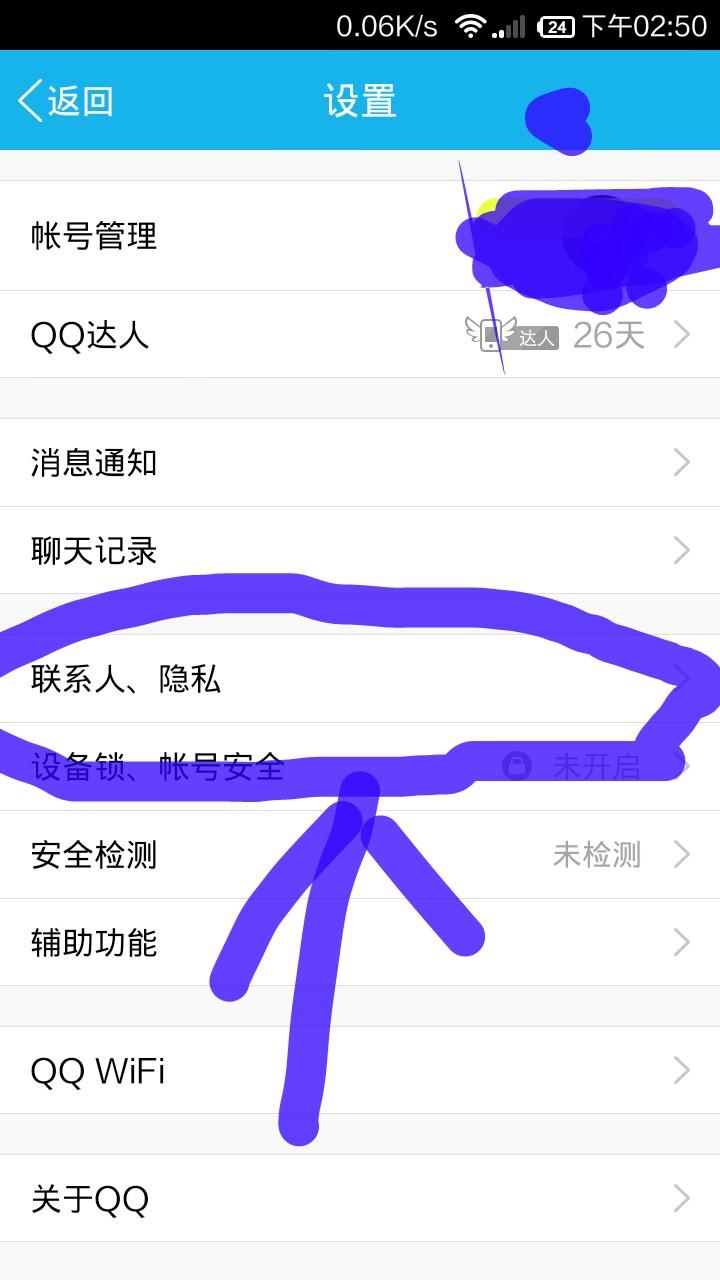
Task: Open the QQ达人 row
Action: [x=360, y=334]
